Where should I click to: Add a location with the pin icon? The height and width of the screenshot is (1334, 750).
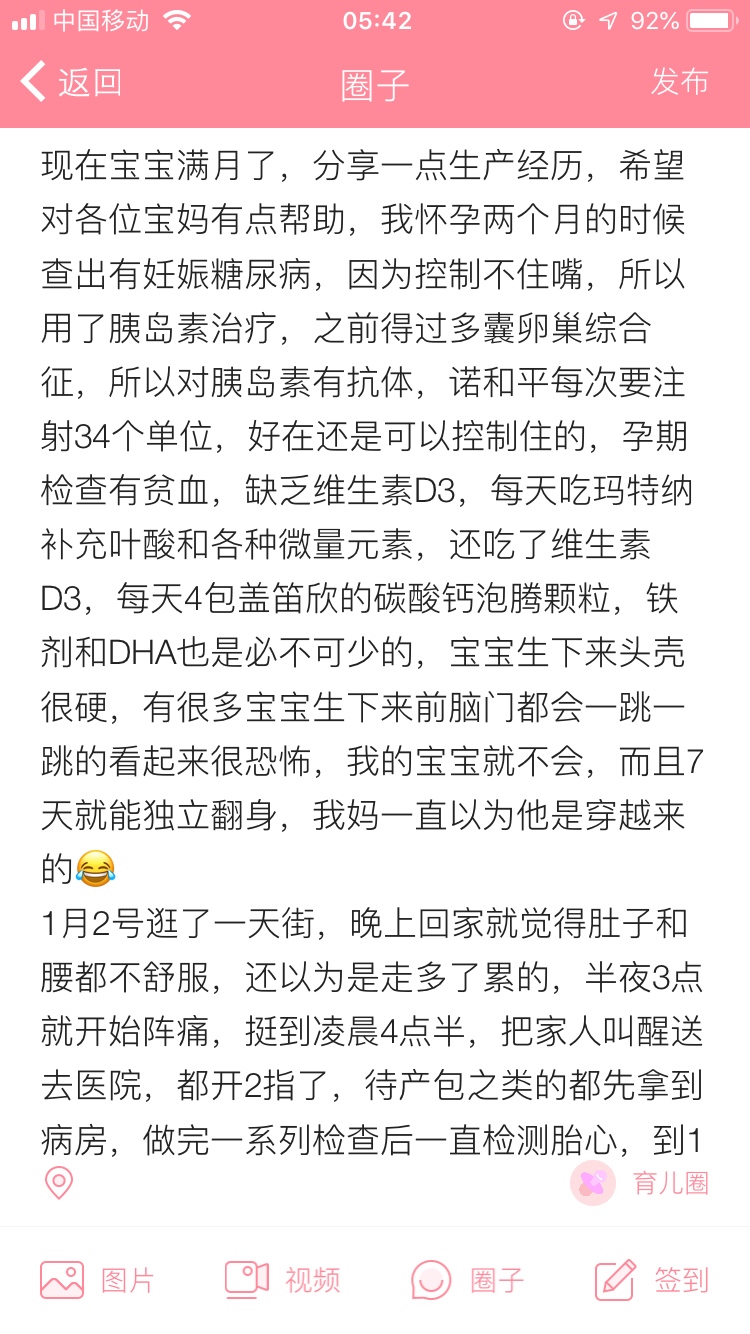pos(58,1183)
